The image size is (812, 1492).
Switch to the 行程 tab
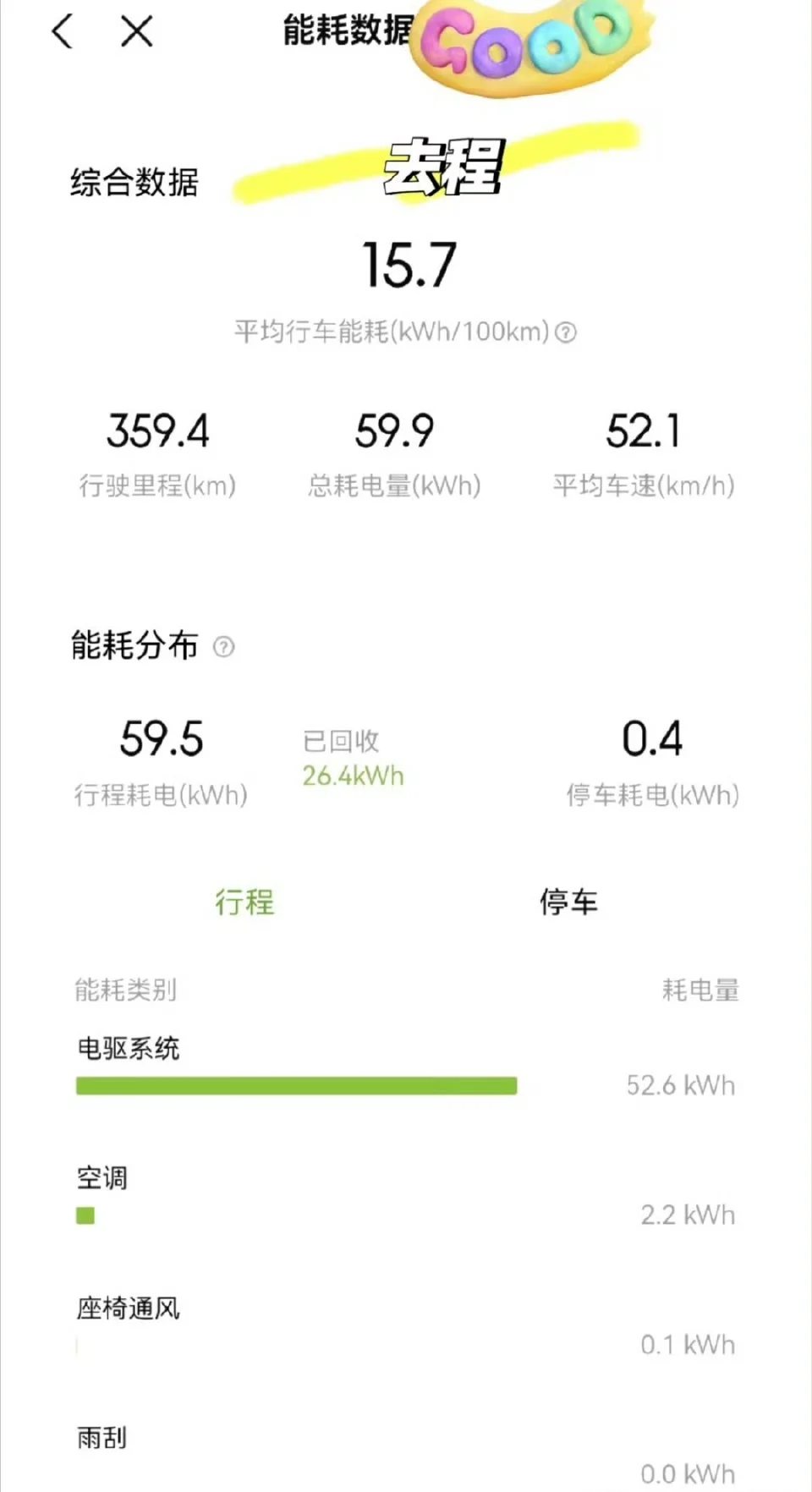click(x=244, y=902)
